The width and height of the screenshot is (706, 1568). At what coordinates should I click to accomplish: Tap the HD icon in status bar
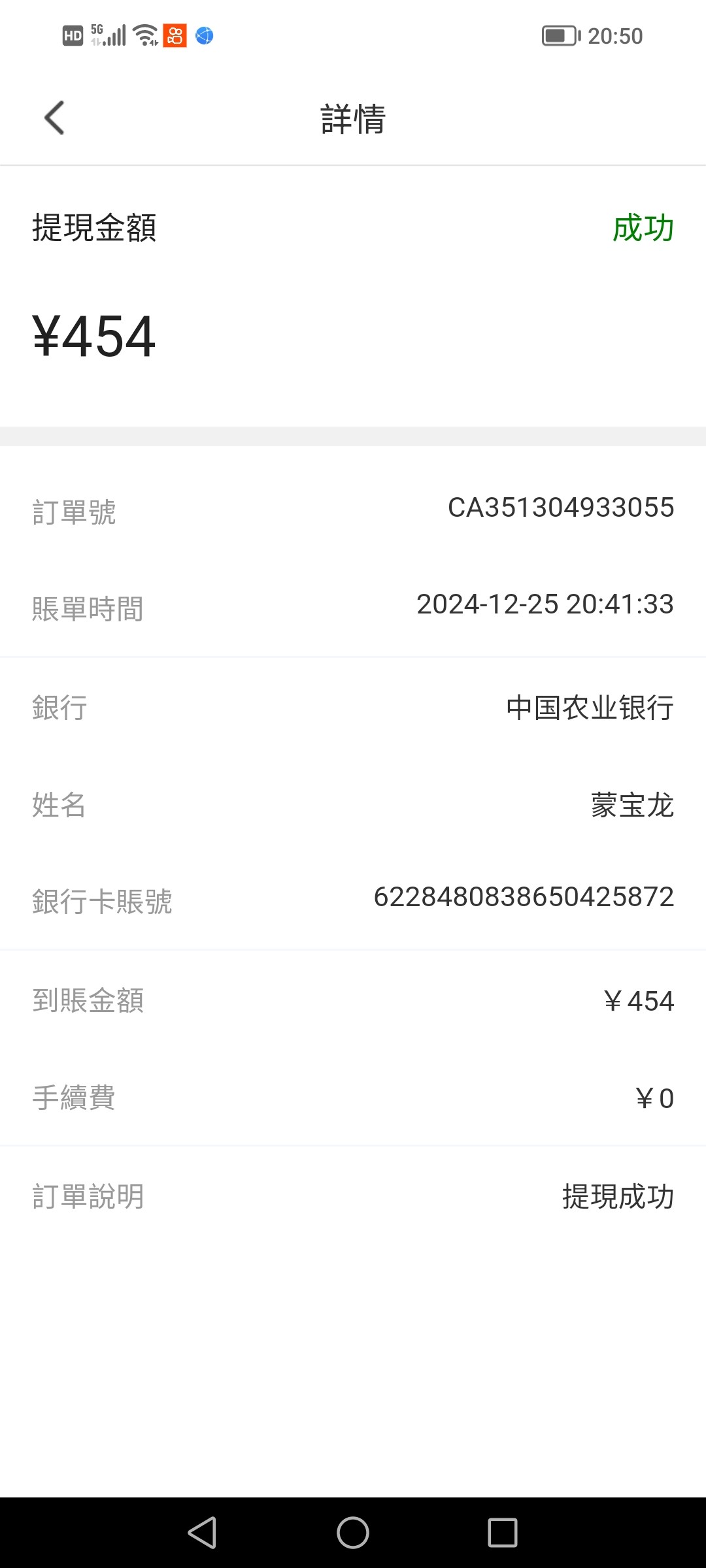73,35
